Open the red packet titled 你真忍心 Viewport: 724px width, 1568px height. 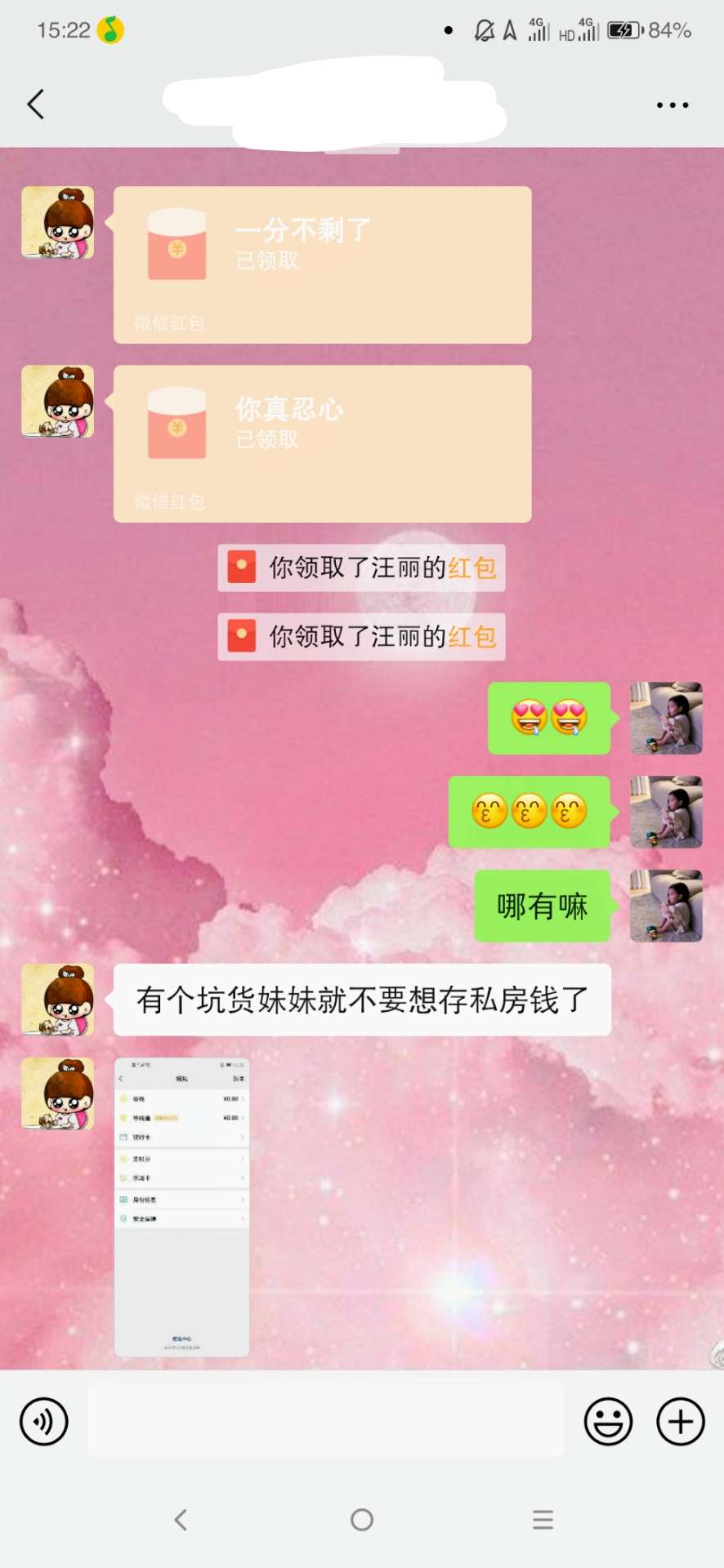click(322, 443)
